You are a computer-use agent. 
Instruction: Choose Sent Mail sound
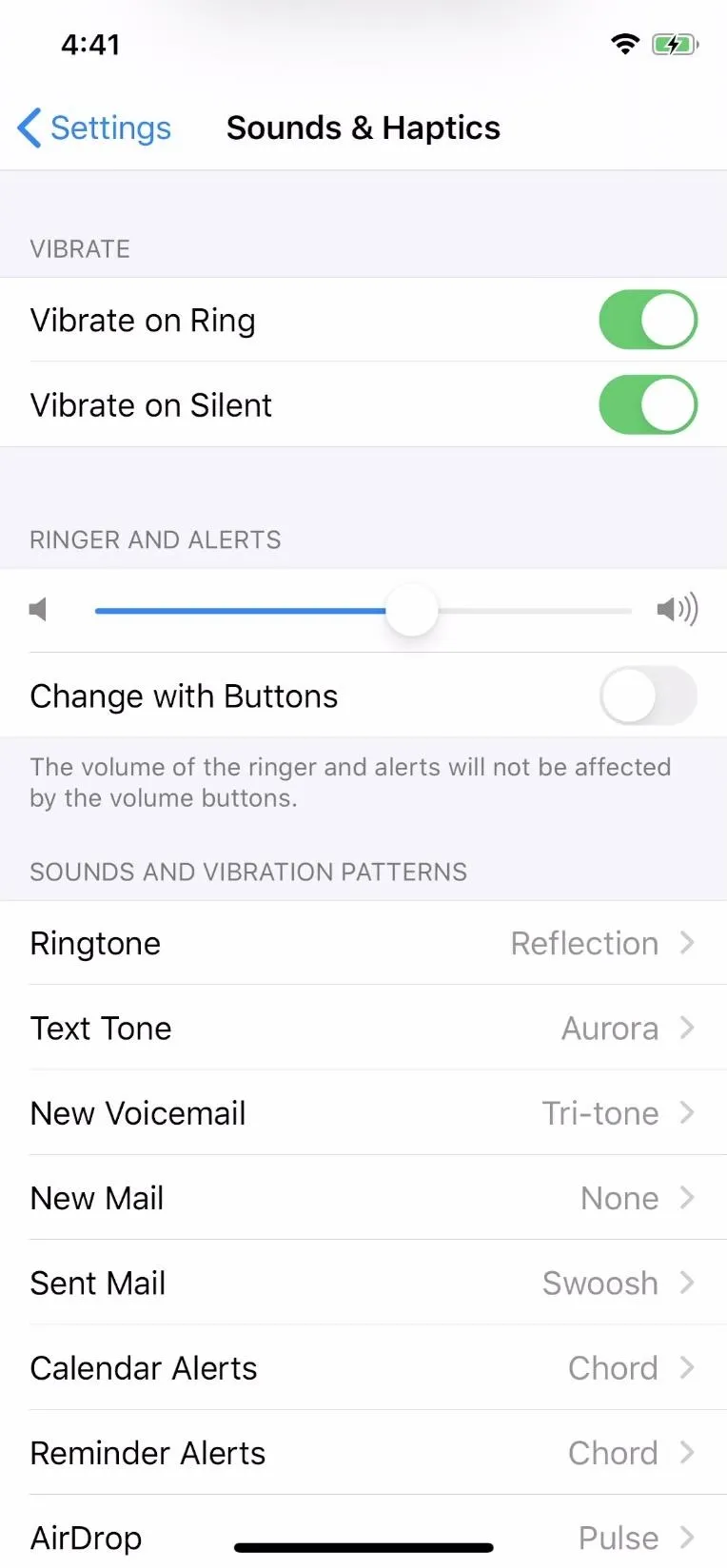coord(363,1282)
